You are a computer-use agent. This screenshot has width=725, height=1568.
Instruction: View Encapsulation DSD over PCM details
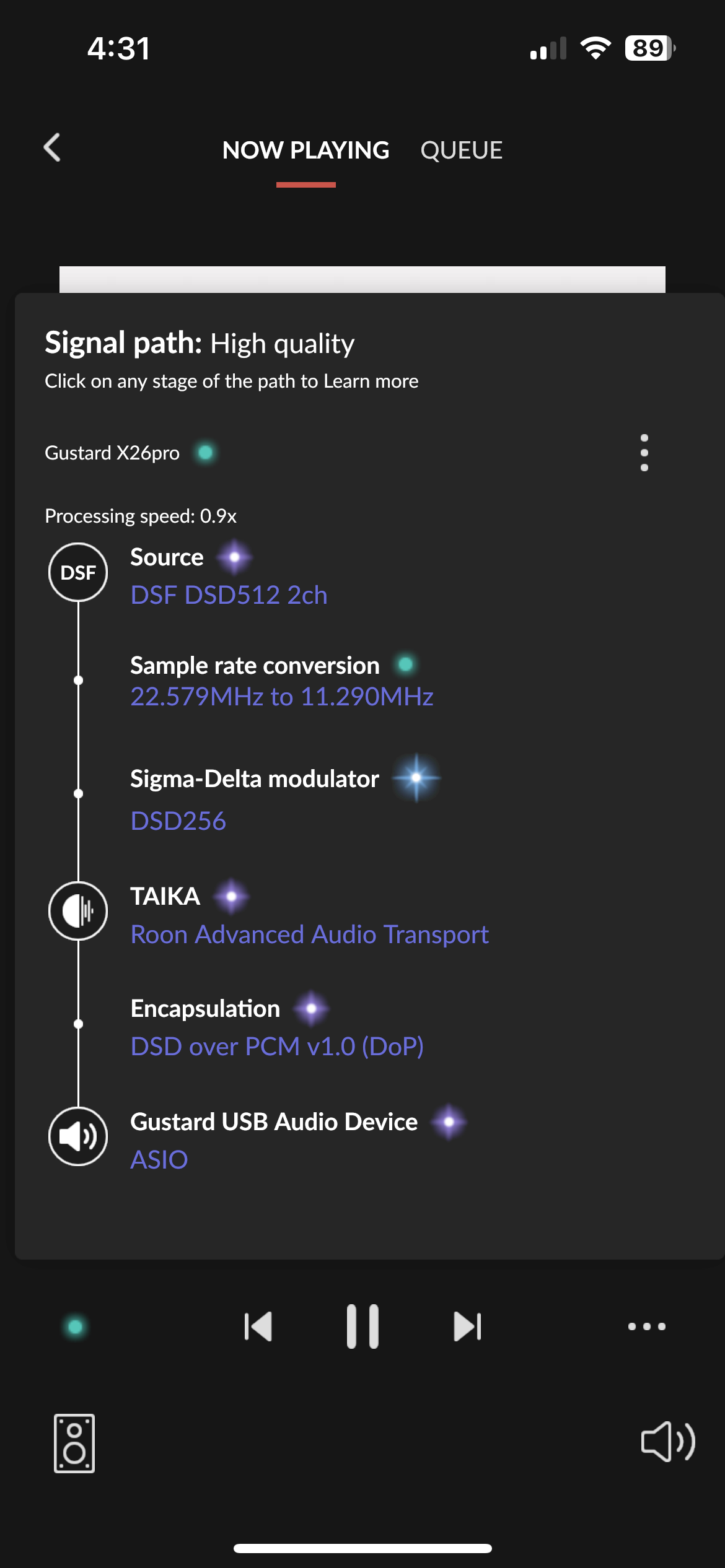click(277, 1027)
